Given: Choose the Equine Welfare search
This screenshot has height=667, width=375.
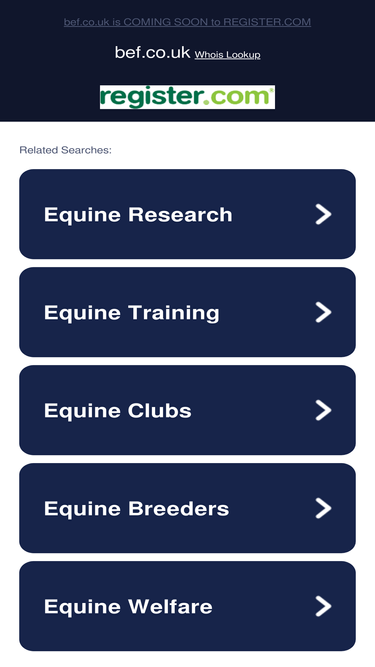Looking at the screenshot, I should [188, 606].
